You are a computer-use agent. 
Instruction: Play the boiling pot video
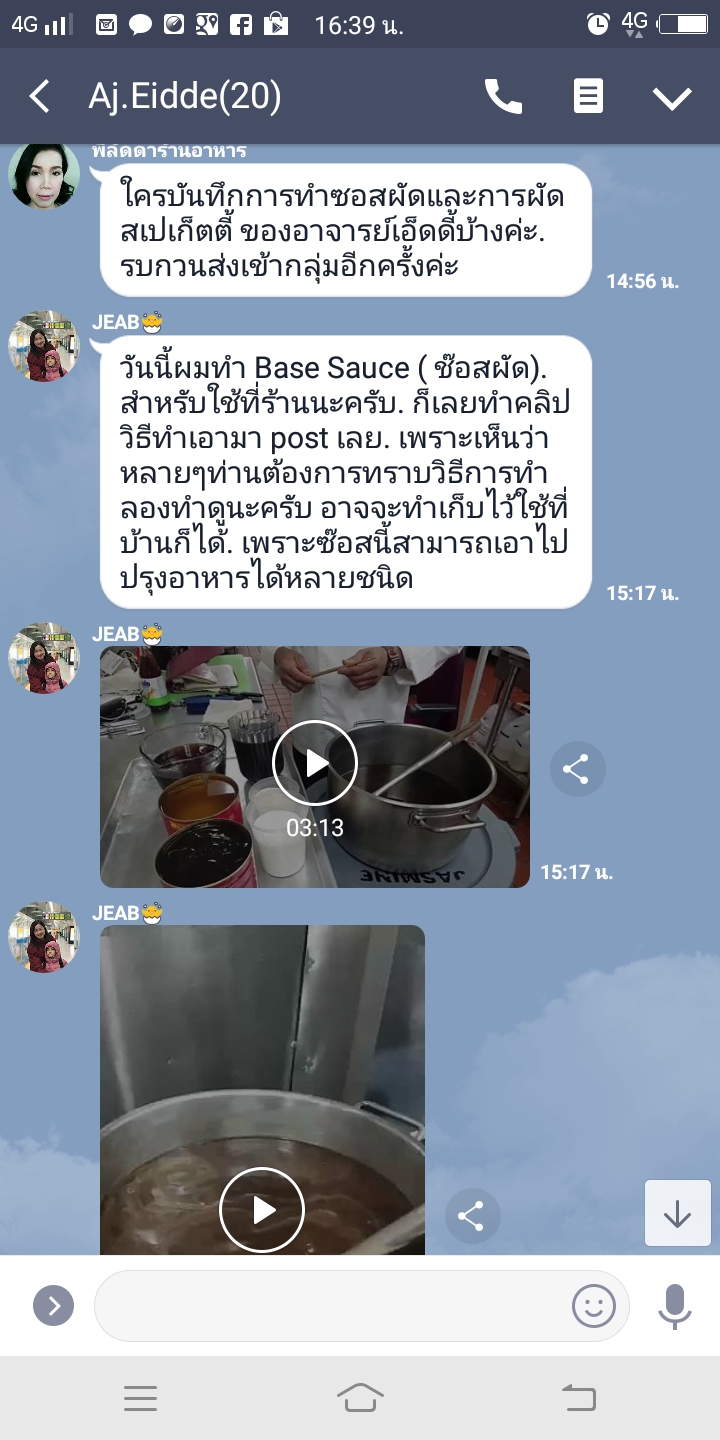click(262, 1210)
